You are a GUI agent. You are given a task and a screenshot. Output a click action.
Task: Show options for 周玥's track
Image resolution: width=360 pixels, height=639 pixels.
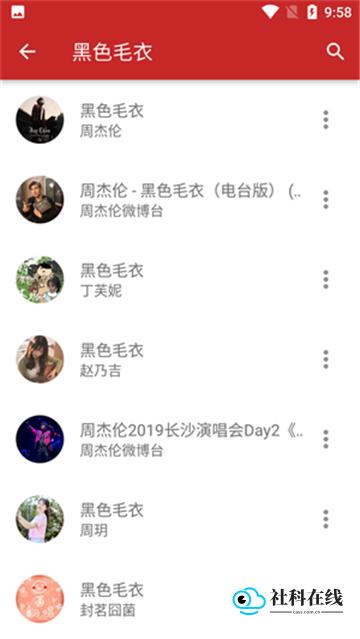[x=325, y=519]
